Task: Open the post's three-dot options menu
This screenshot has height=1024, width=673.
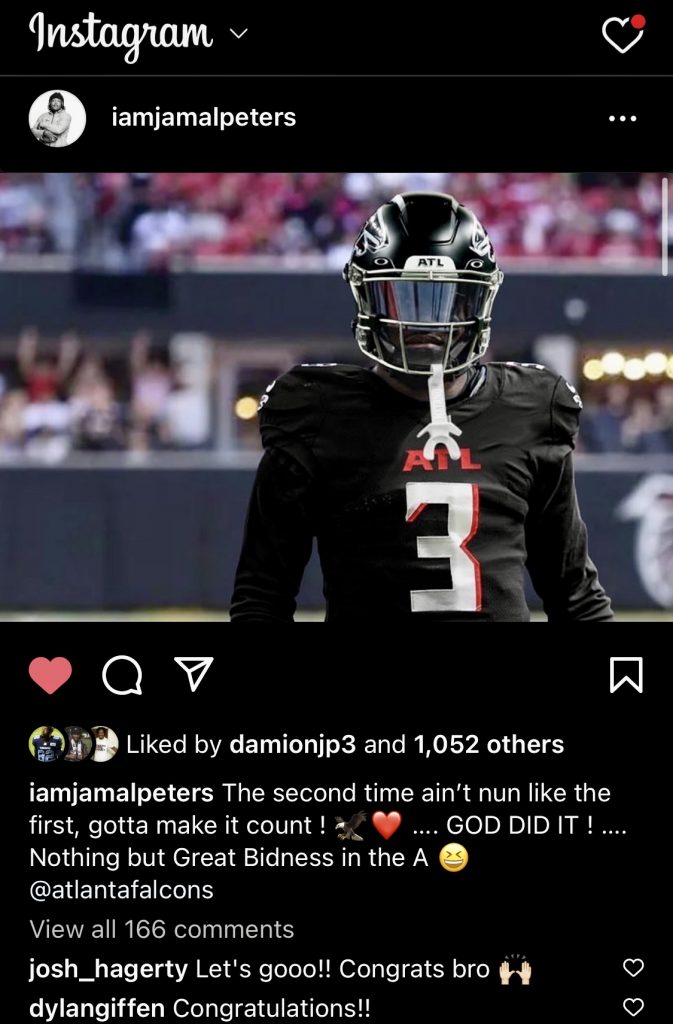Action: (x=622, y=118)
